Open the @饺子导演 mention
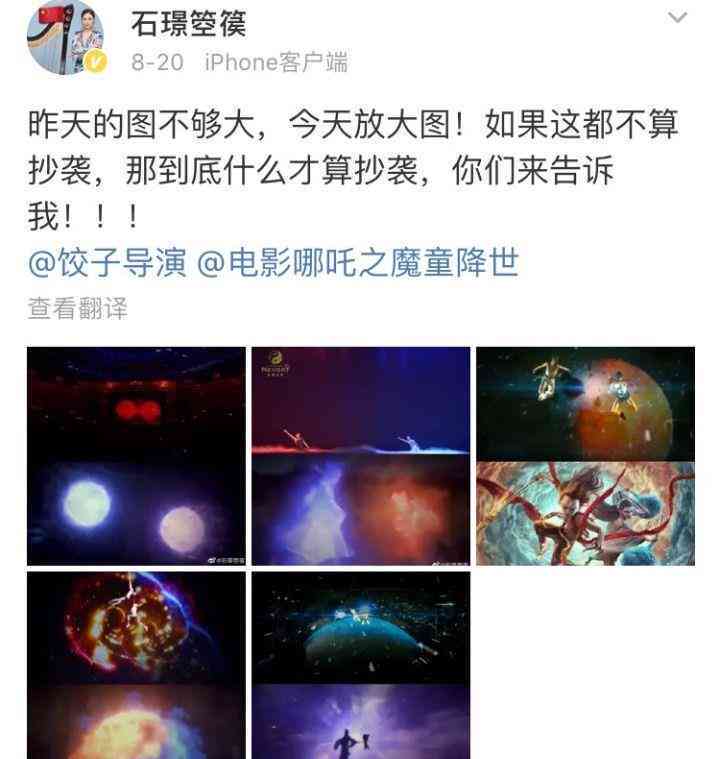Viewport: 720px width, 759px height. (x=106, y=263)
